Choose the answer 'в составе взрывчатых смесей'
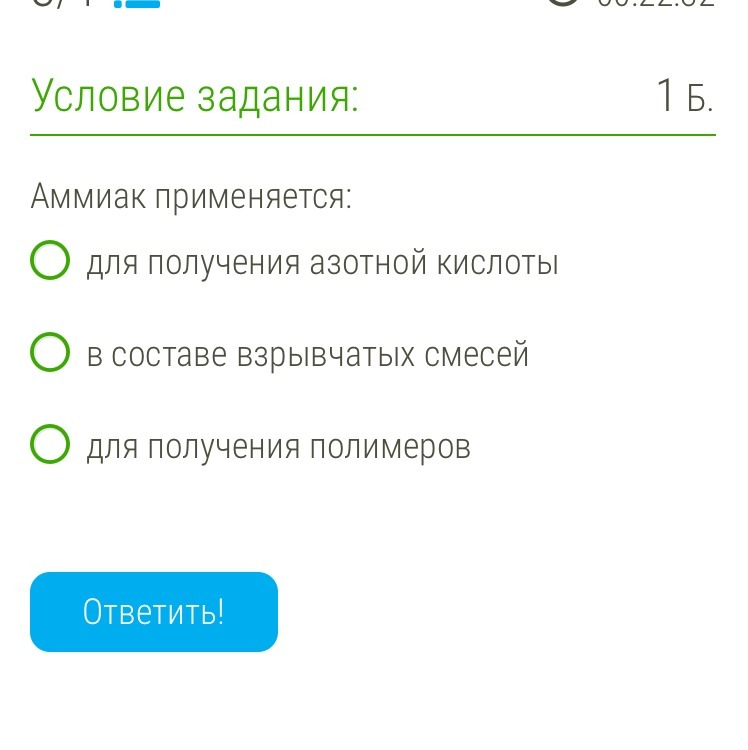The image size is (748, 750). pos(50,354)
